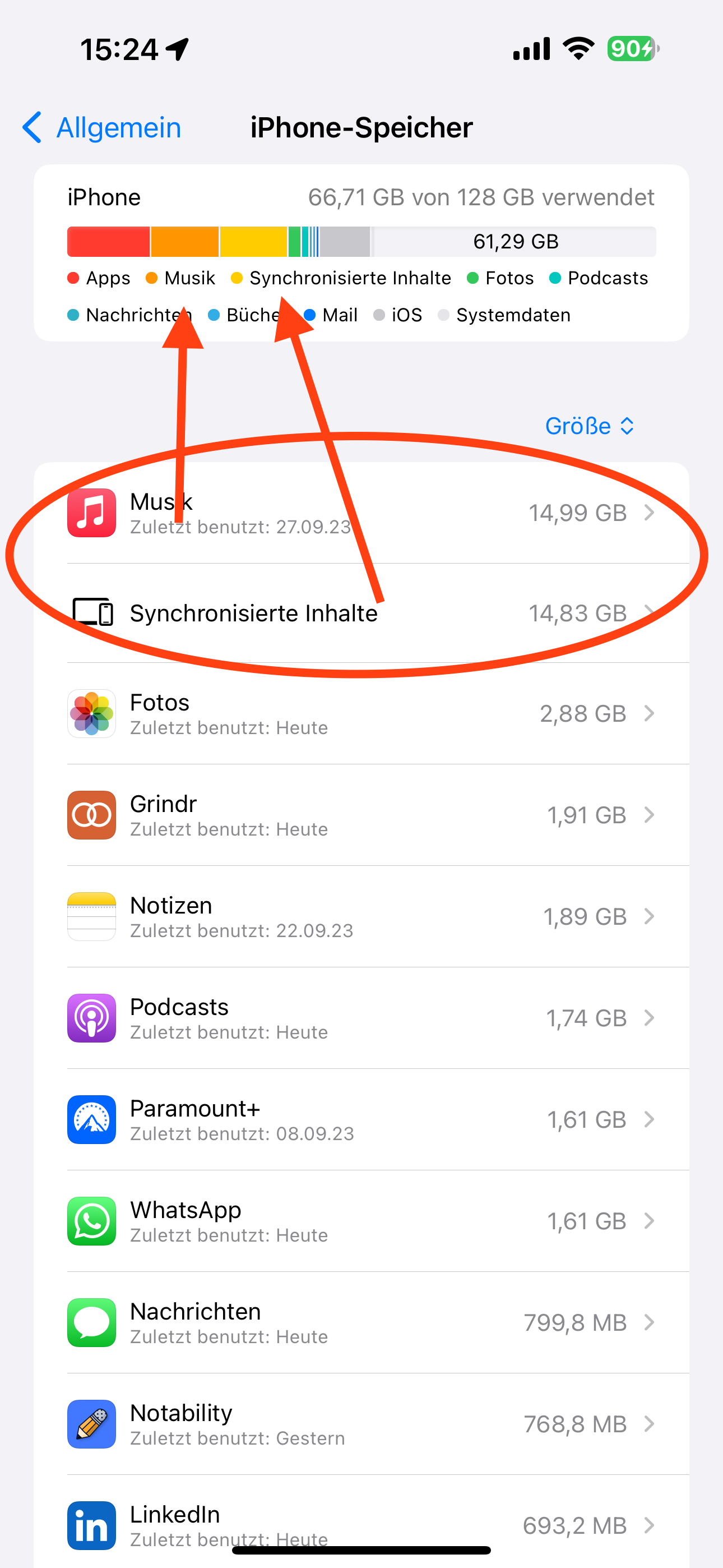This screenshot has height=1568, width=723.
Task: Go back to Allgemein settings
Action: [x=101, y=128]
